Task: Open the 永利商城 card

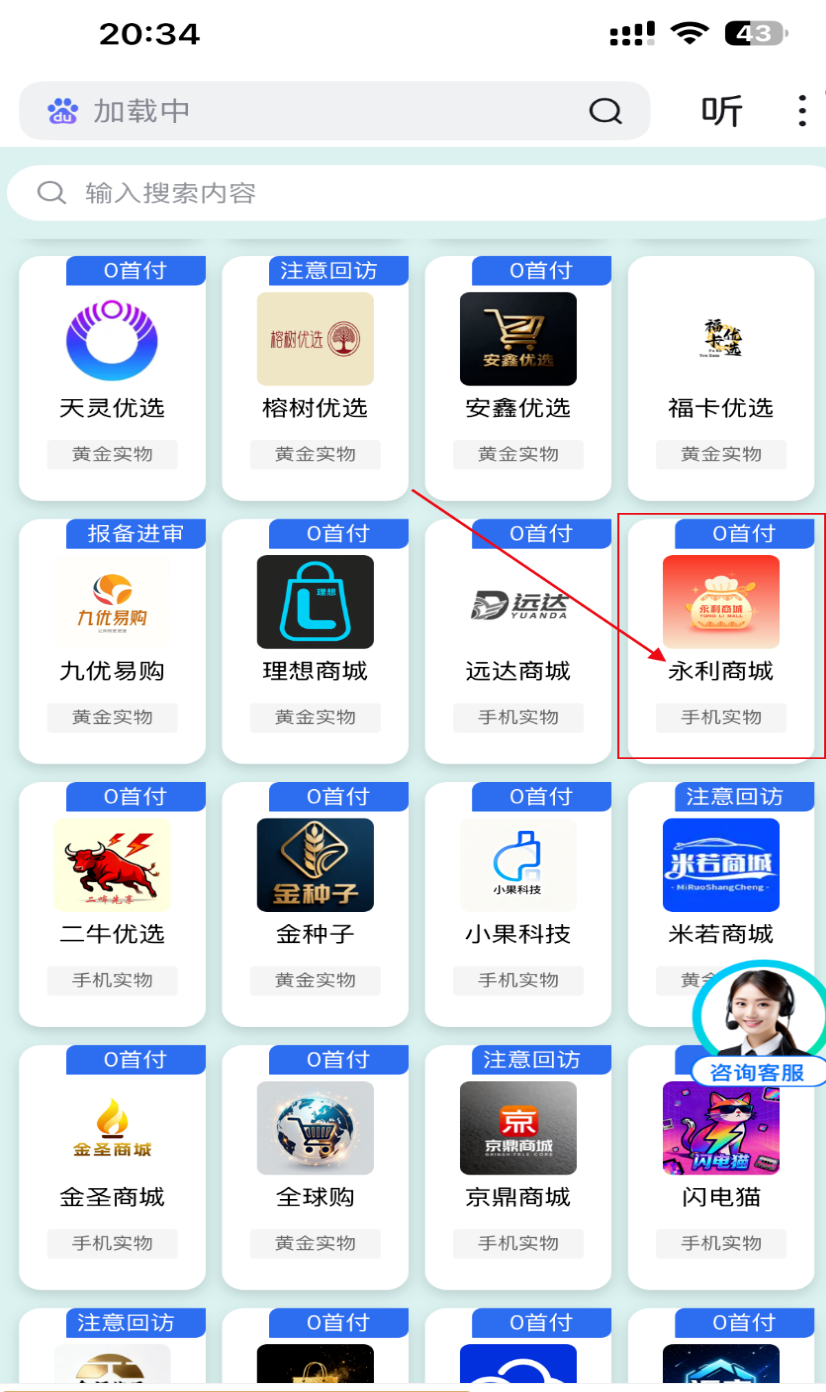Action: 721,638
